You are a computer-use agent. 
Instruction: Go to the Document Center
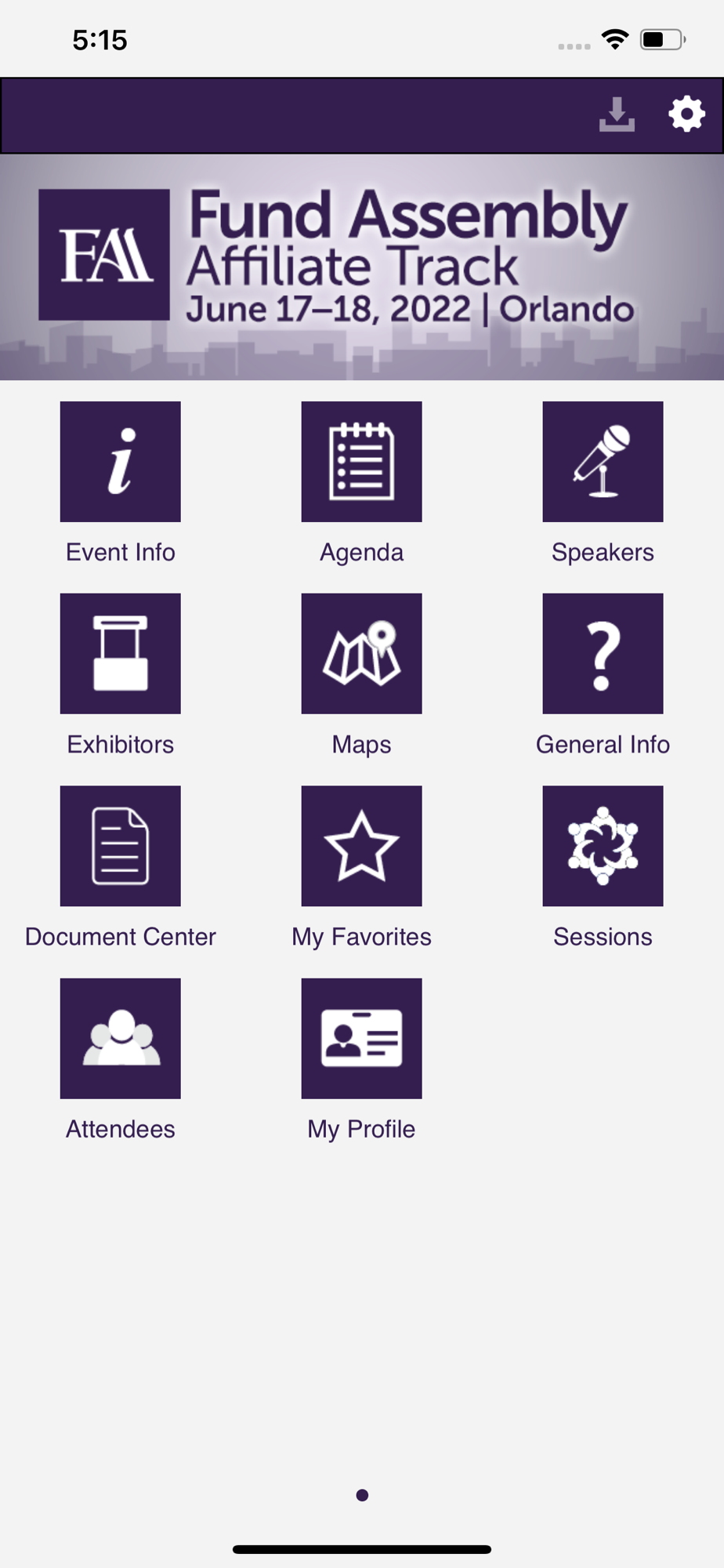point(121,846)
